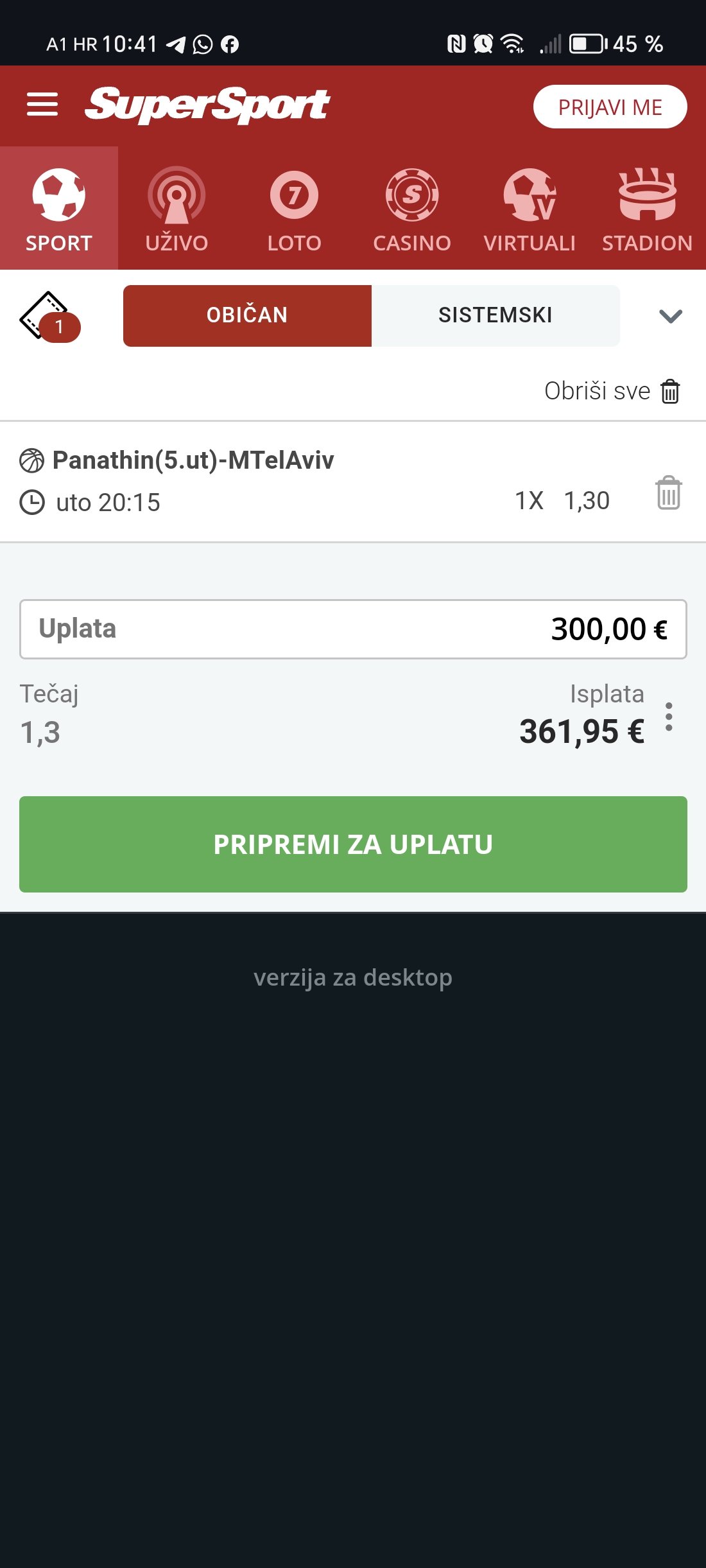Open the hamburger menu
Screen dimensions: 706x1568
click(42, 104)
